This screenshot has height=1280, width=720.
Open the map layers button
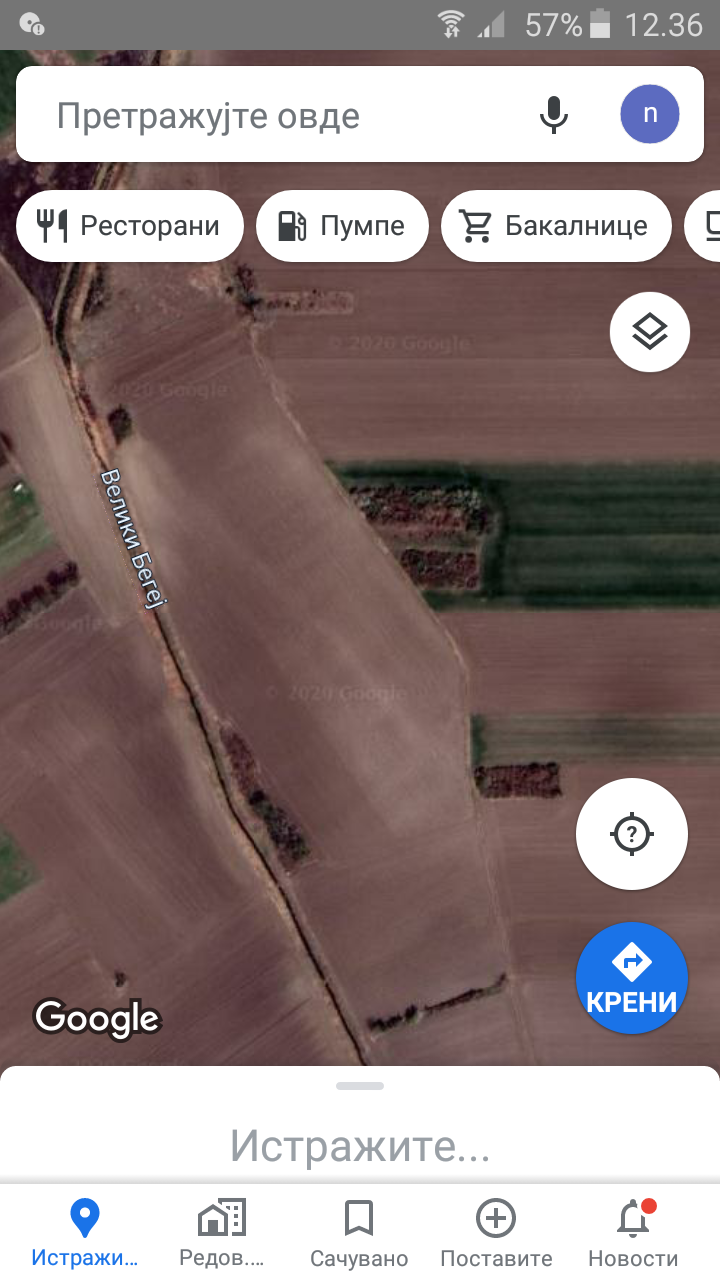[x=650, y=332]
